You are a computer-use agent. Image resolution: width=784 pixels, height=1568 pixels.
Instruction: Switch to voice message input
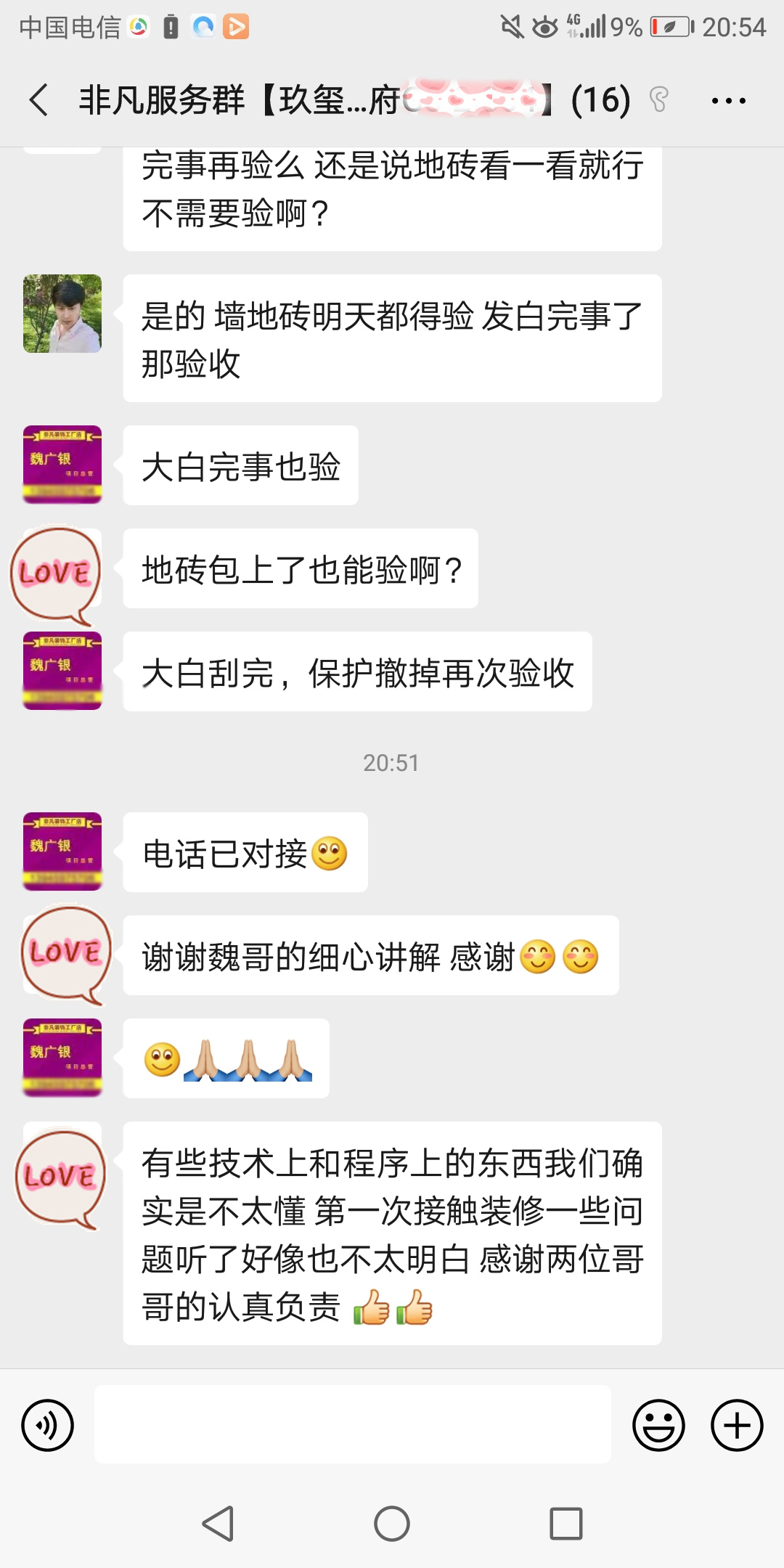[48, 1425]
